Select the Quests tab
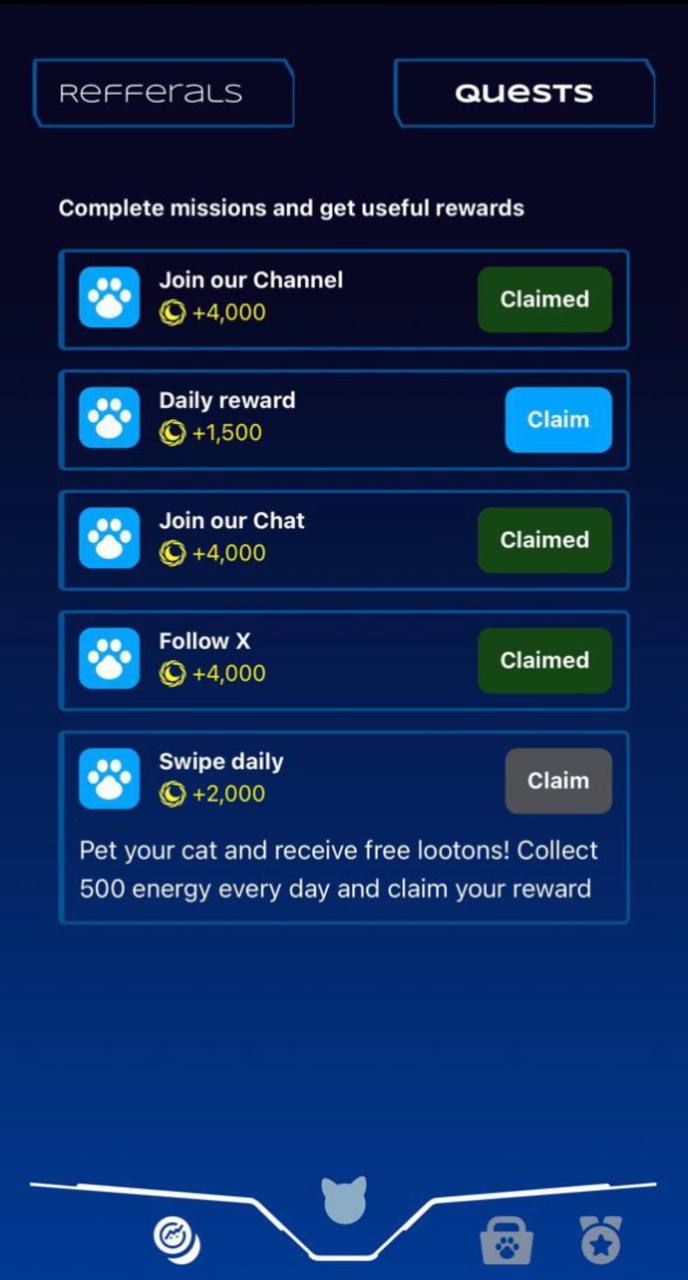Screen dimensions: 688x1280 [x=524, y=93]
